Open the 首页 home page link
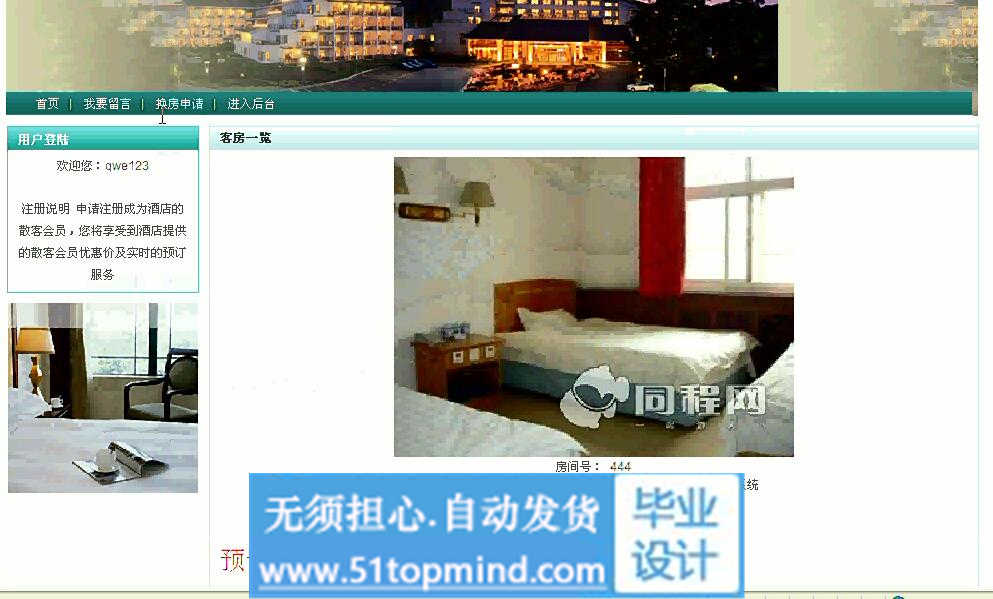The image size is (993, 599). (47, 104)
